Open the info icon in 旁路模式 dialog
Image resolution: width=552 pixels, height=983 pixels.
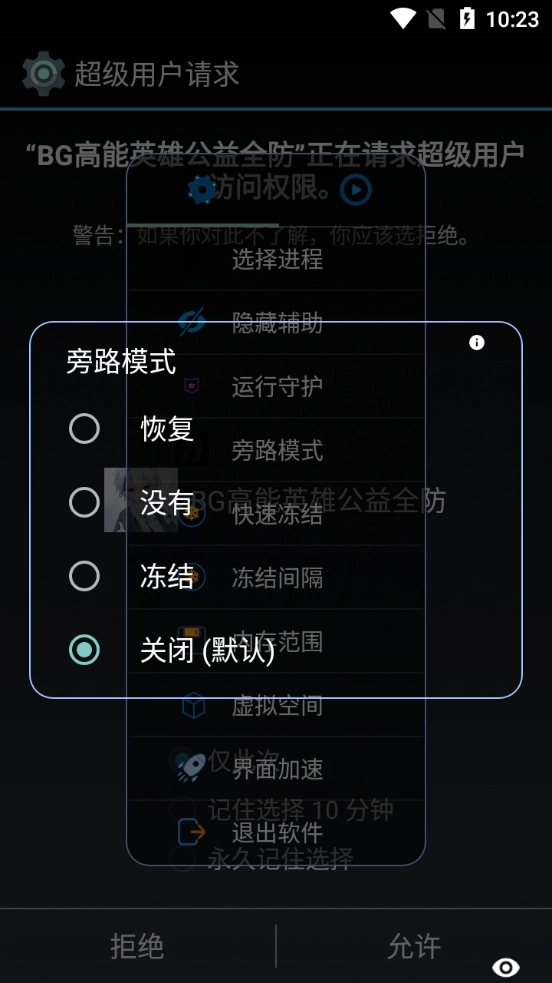[x=477, y=342]
